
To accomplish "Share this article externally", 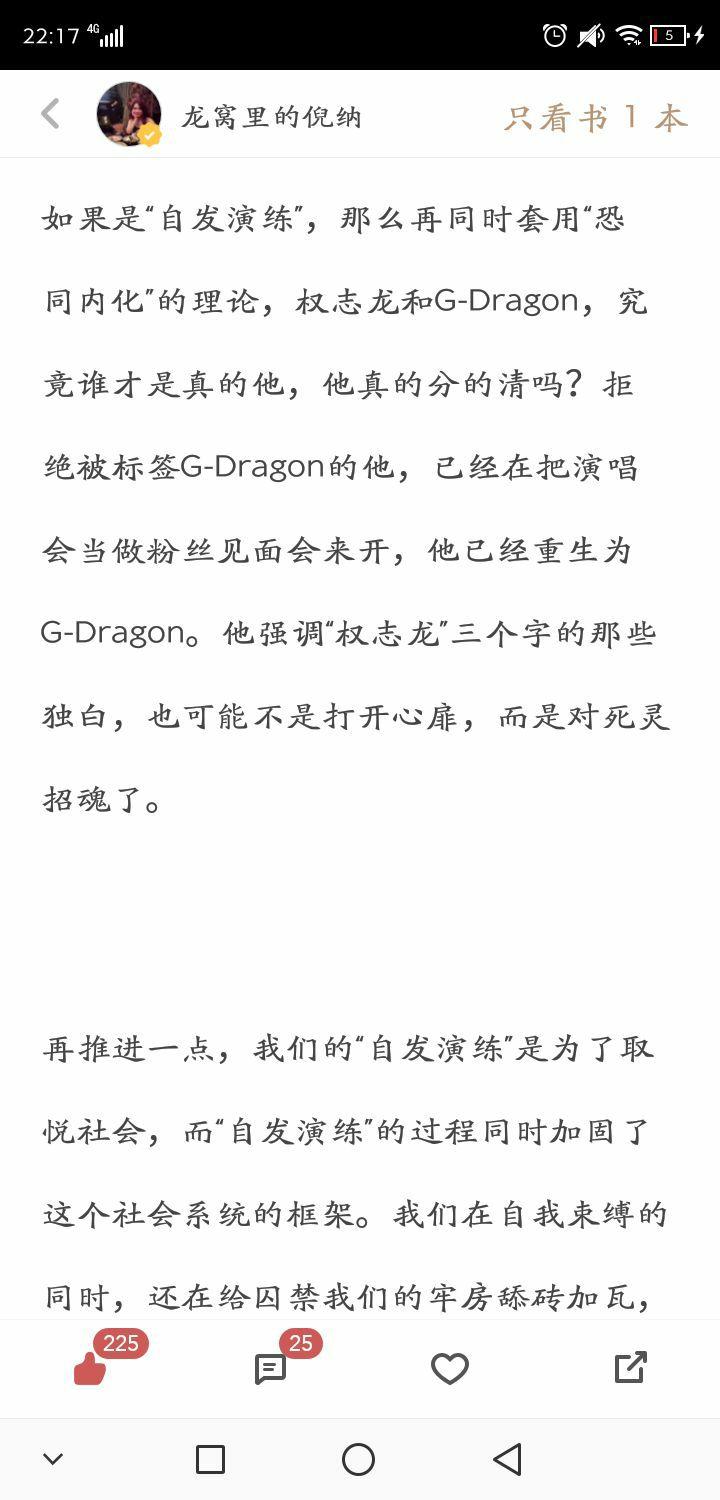I will [630, 1367].
